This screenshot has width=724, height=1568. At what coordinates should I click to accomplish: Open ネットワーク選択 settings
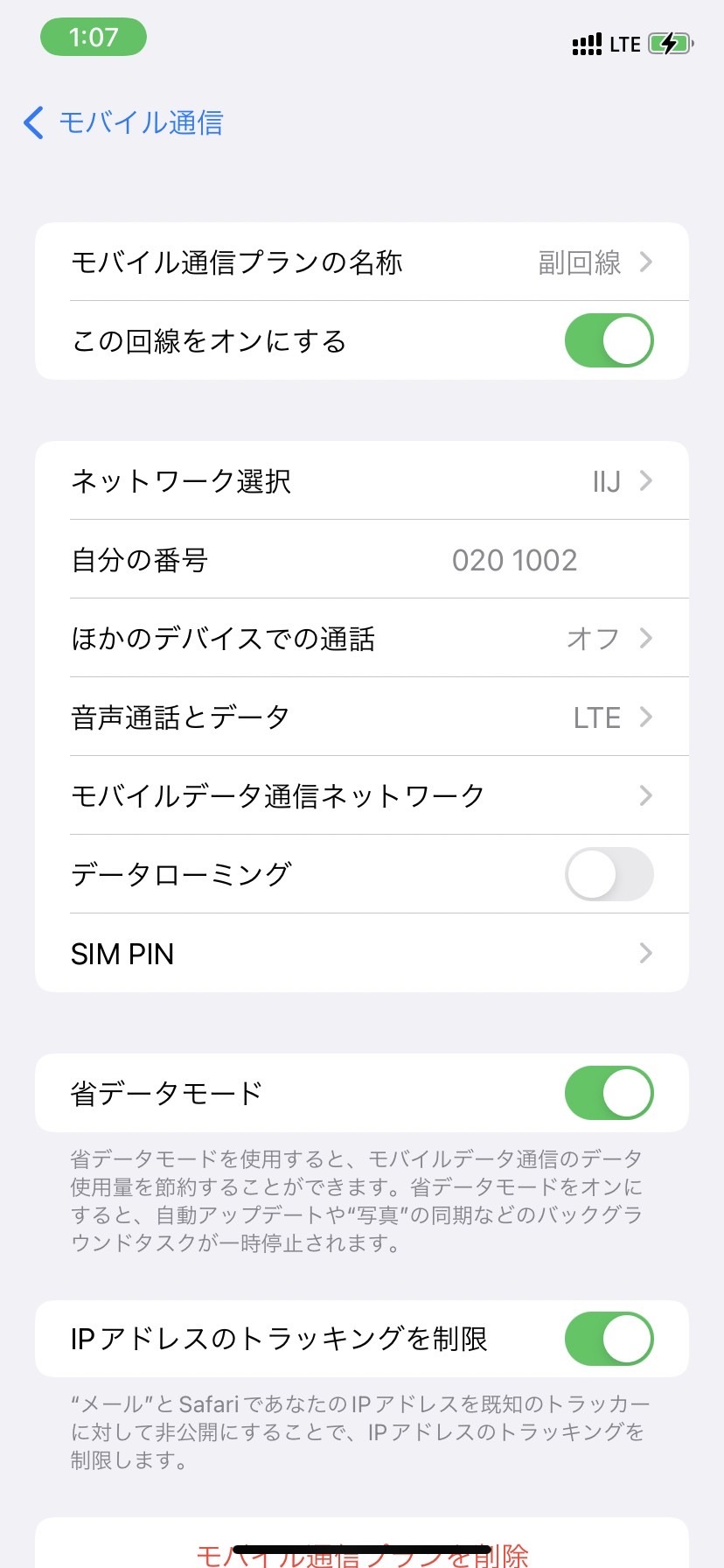tap(362, 480)
